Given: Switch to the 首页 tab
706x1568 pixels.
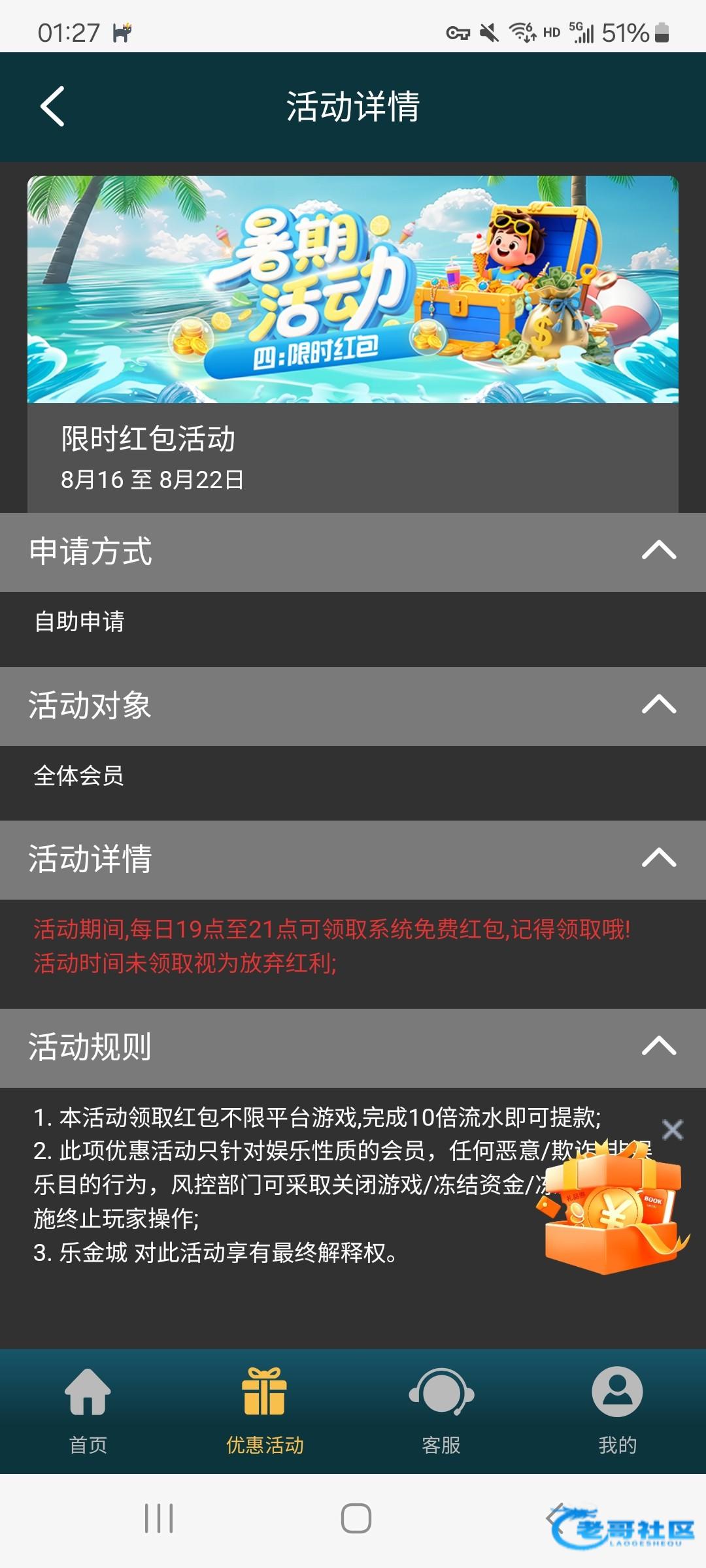Looking at the screenshot, I should (x=88, y=1410).
